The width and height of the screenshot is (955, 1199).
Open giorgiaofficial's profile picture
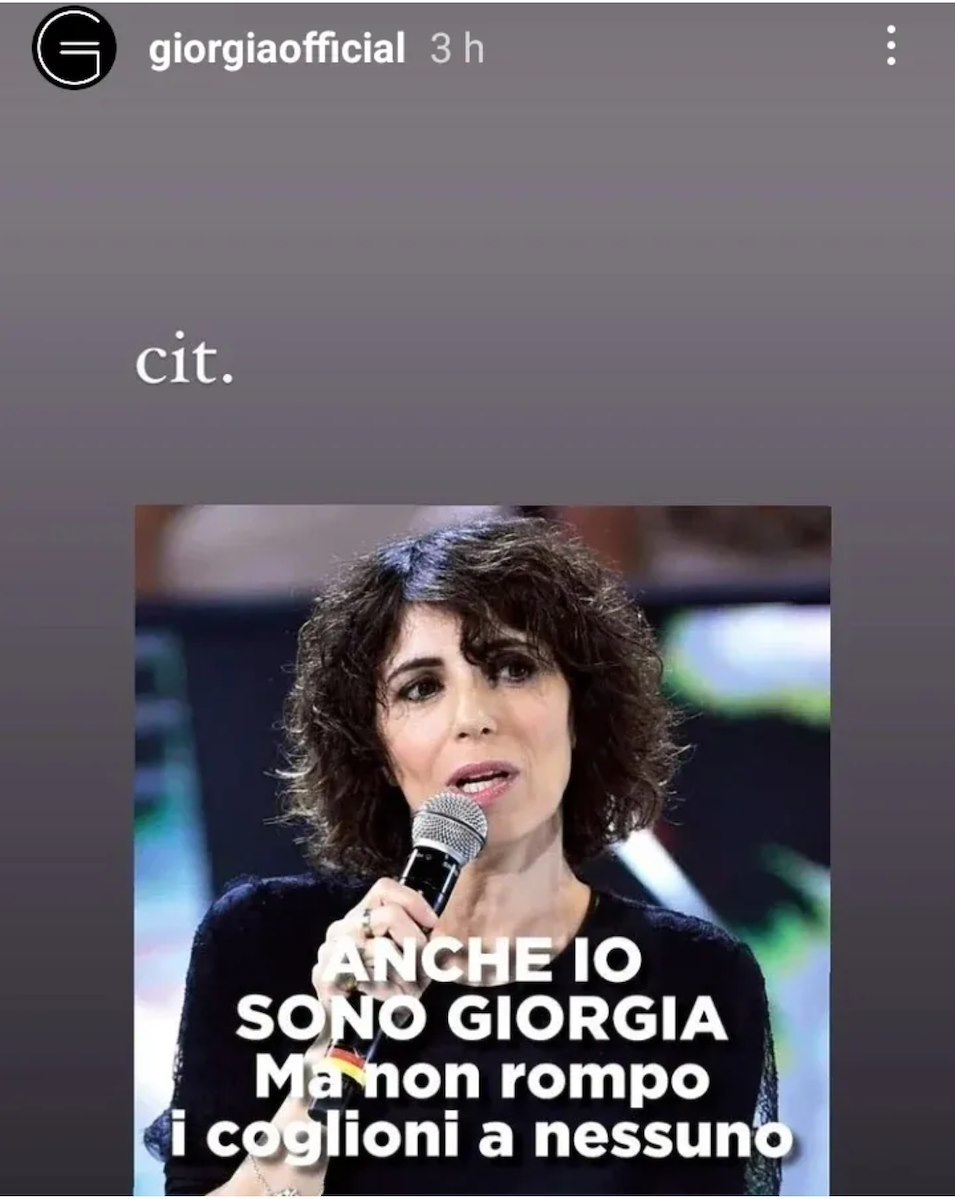pos(74,47)
